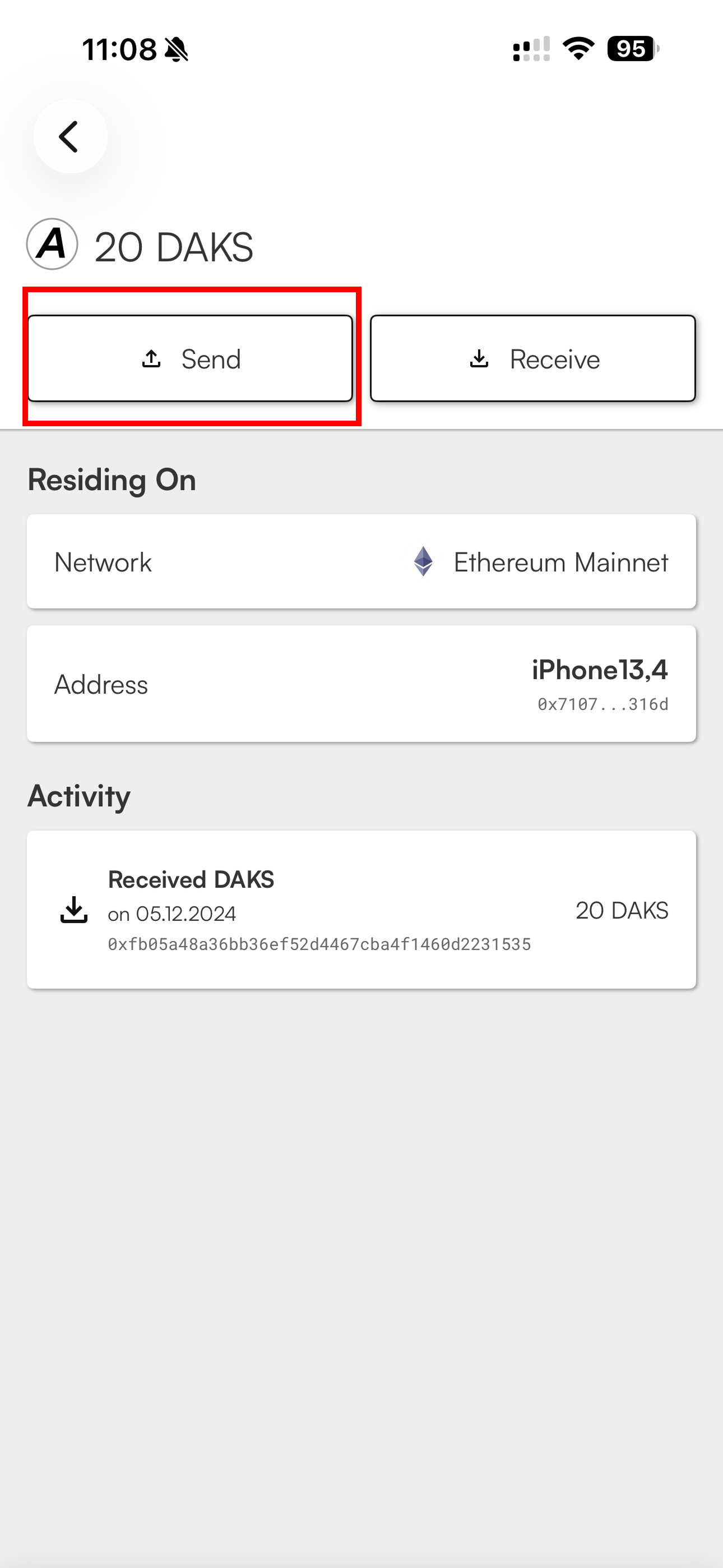The height and width of the screenshot is (1568, 723).
Task: Open the Ethereum Mainnet network row
Action: coord(361,562)
